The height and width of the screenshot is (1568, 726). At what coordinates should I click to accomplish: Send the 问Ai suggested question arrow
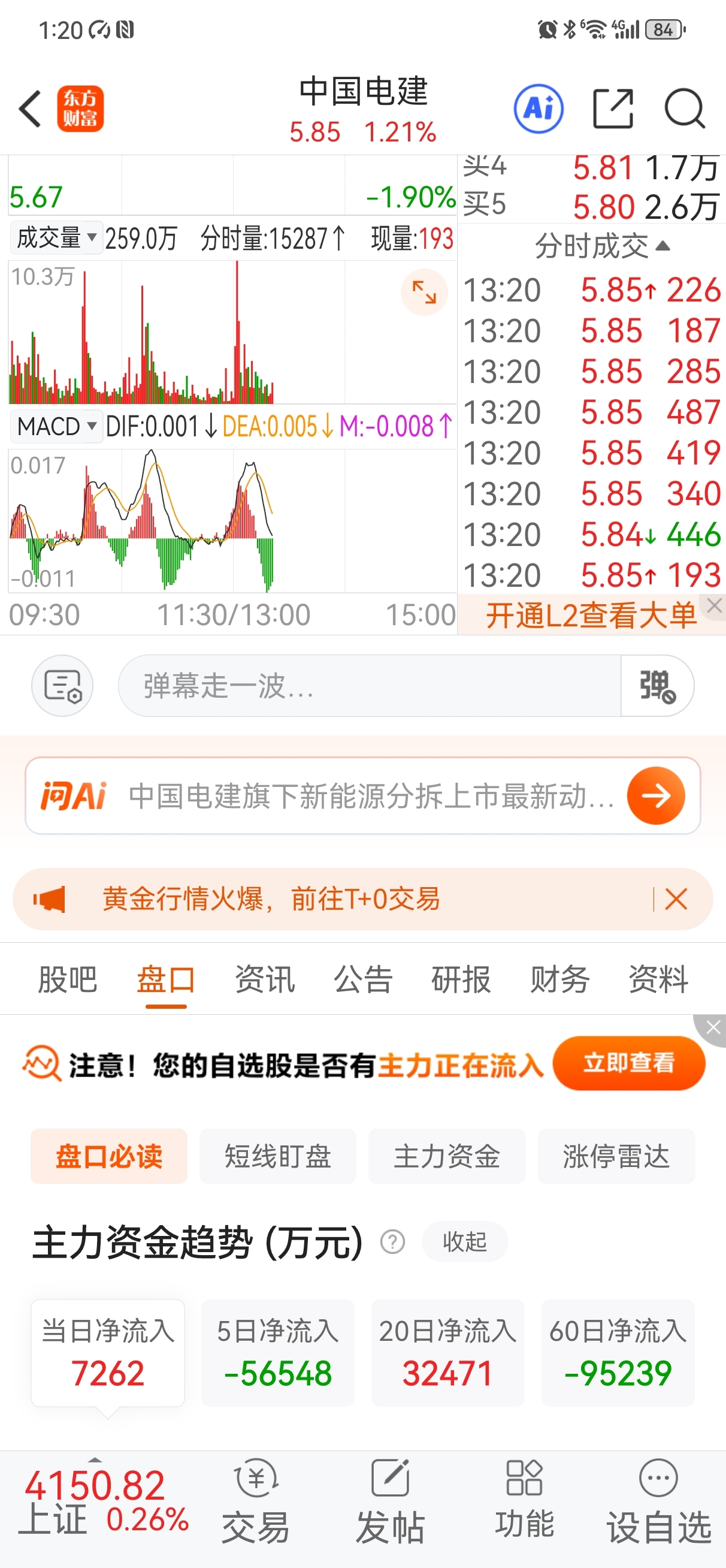point(656,795)
